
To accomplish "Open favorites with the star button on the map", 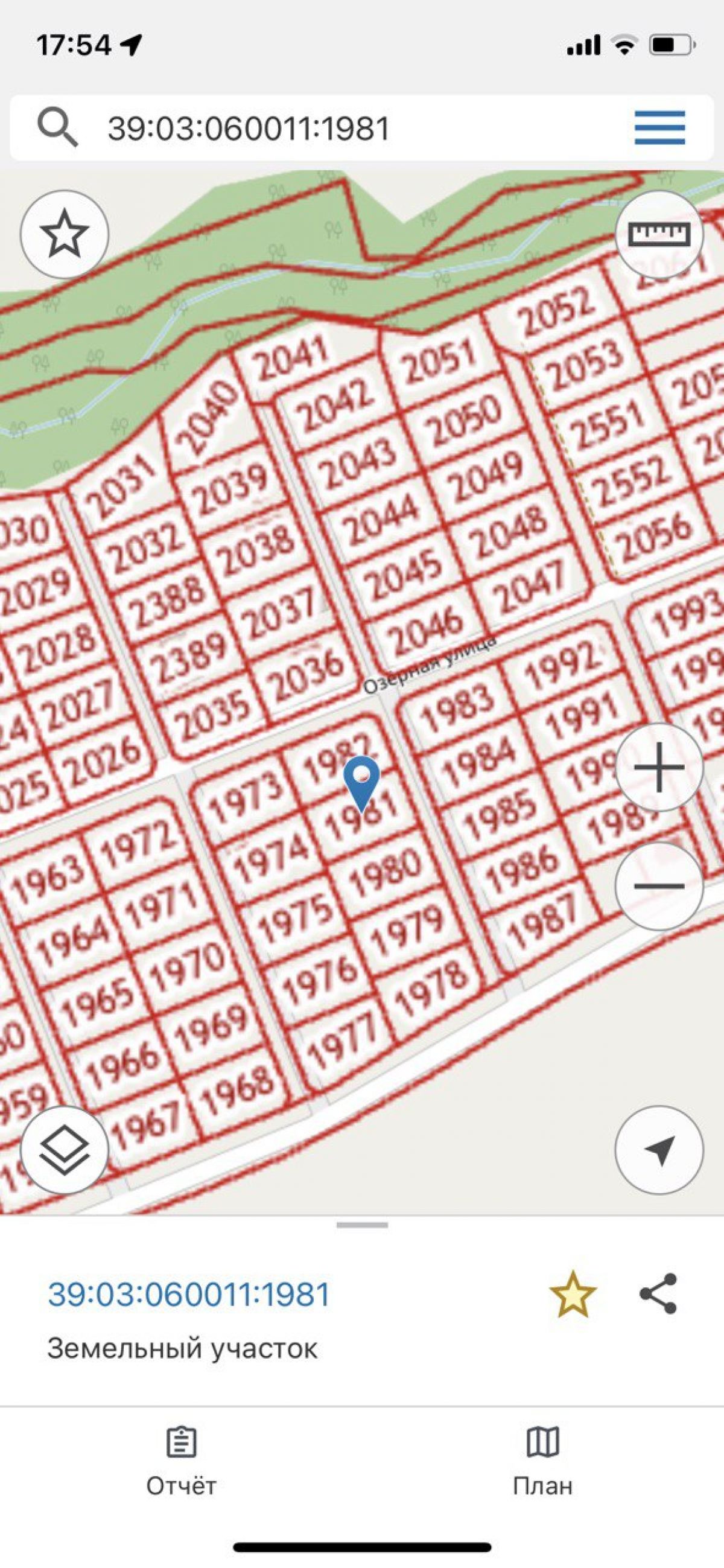I will tap(65, 234).
